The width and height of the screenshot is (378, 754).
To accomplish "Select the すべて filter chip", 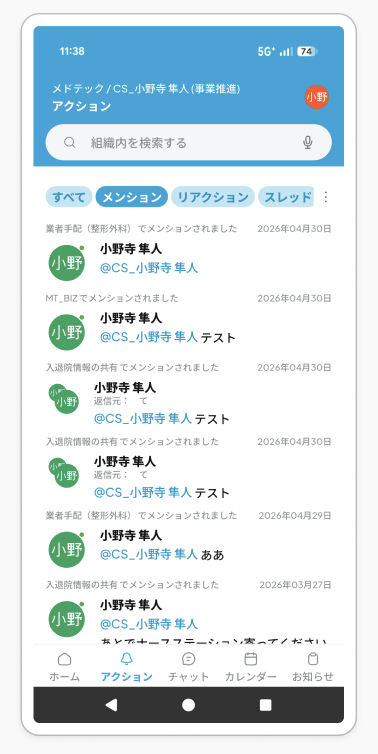I will click(x=69, y=197).
